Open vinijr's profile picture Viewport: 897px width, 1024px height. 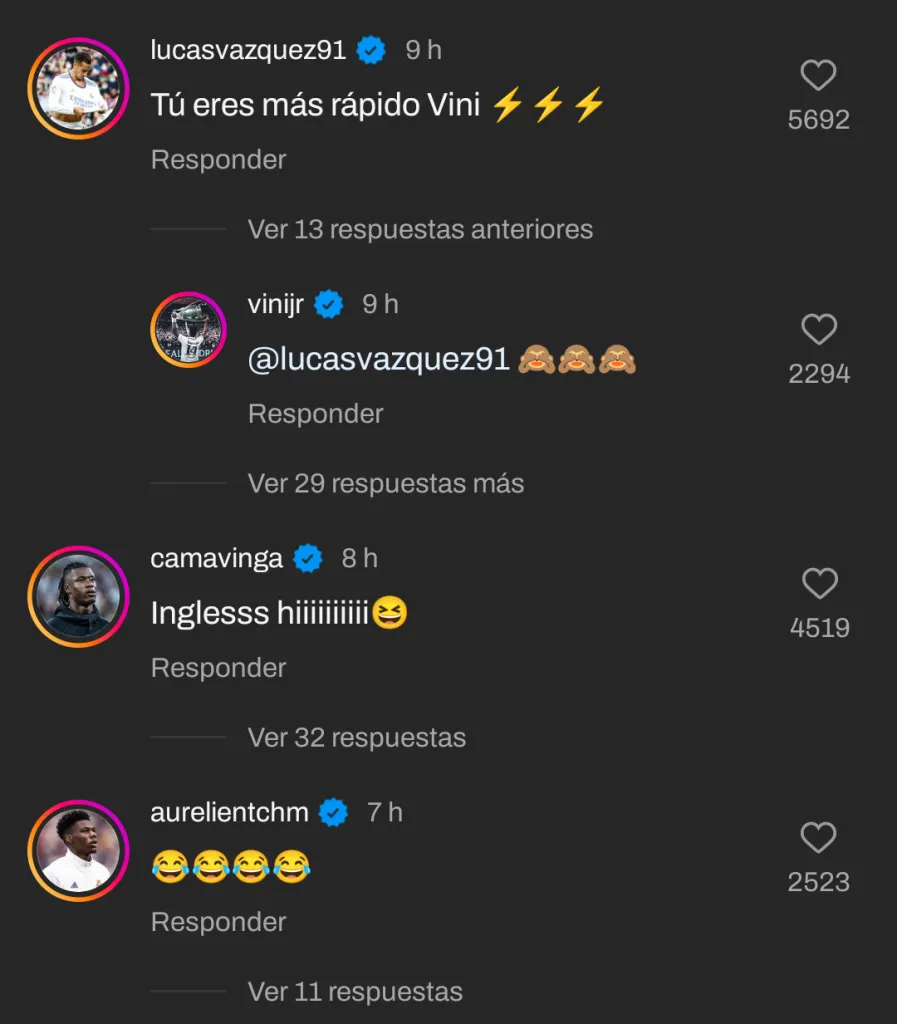188,329
